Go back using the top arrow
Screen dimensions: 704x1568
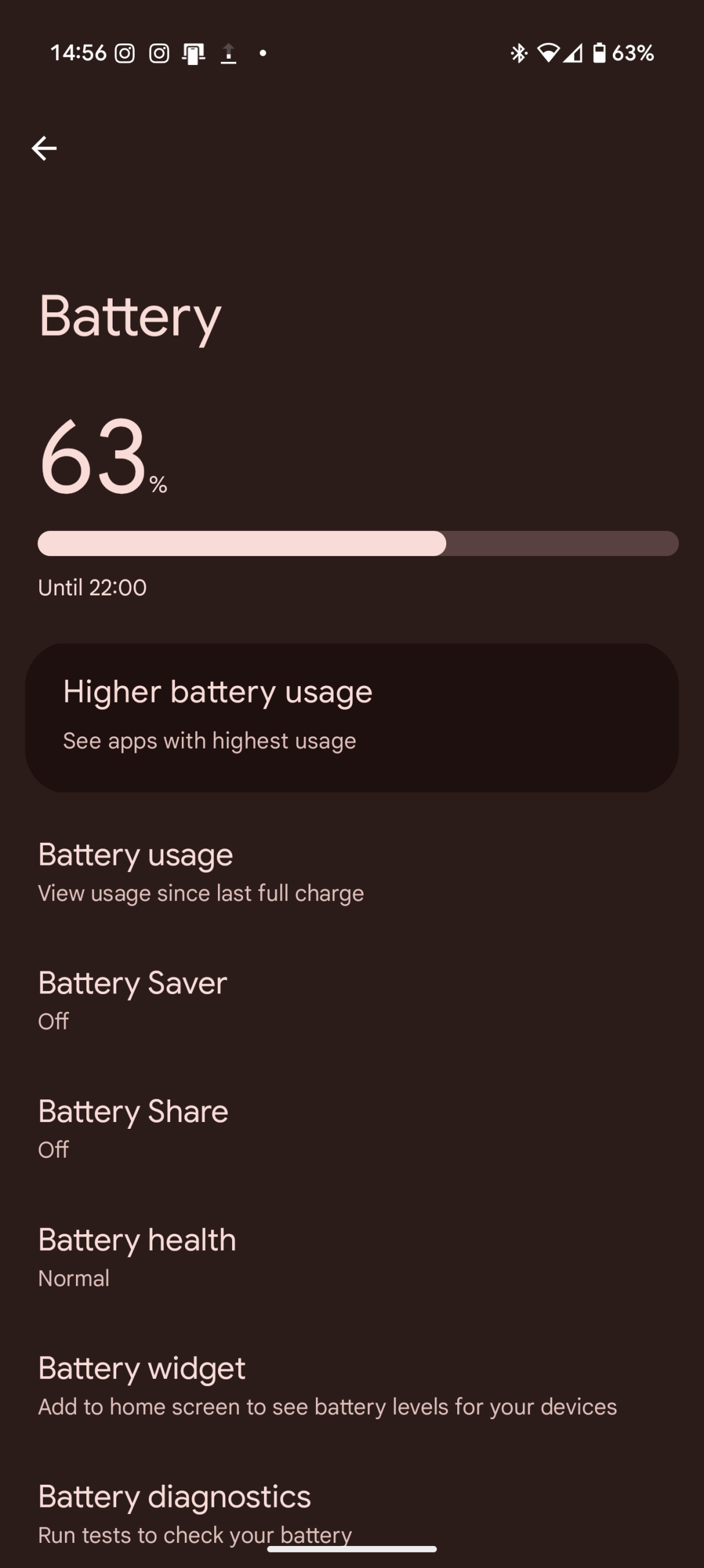[x=44, y=148]
